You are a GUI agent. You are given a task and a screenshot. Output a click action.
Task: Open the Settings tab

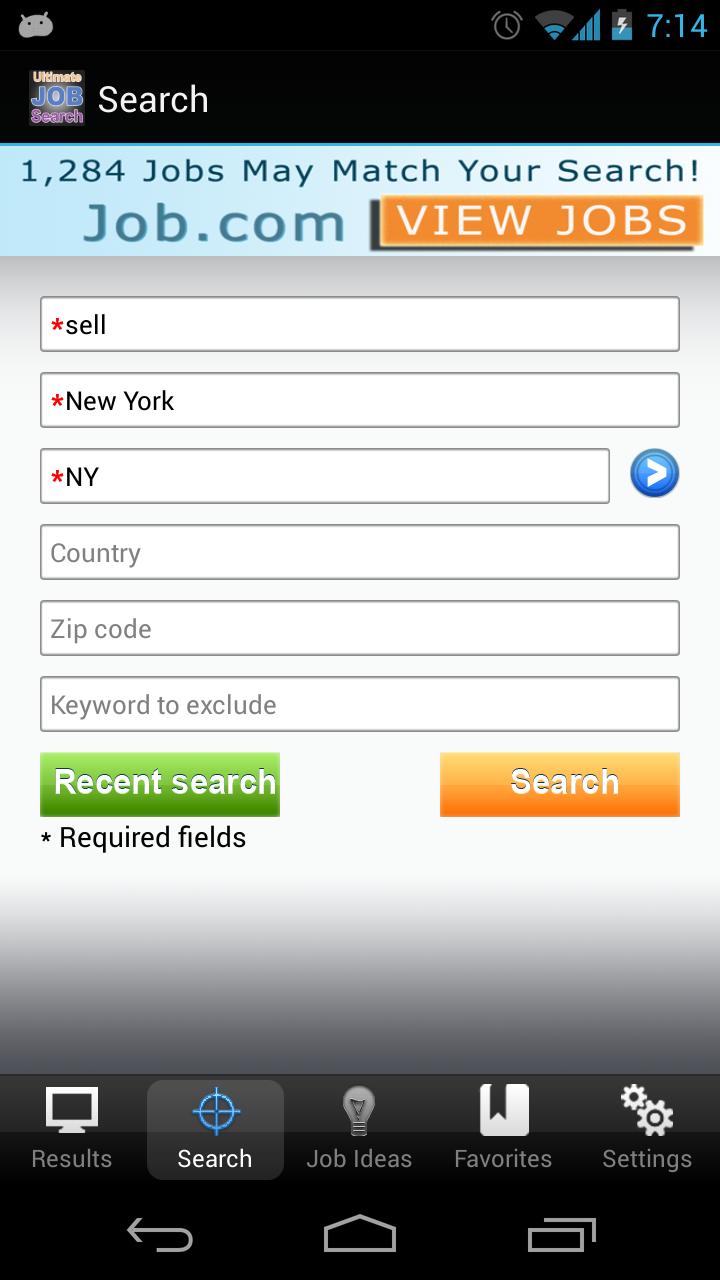tap(647, 1129)
